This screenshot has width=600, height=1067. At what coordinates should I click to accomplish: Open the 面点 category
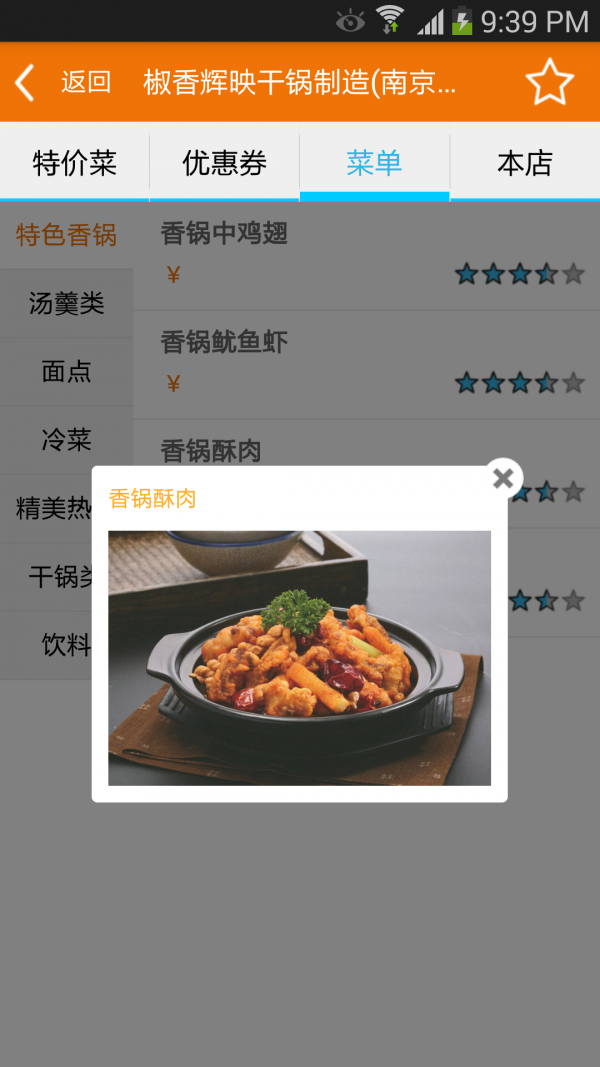pos(66,372)
